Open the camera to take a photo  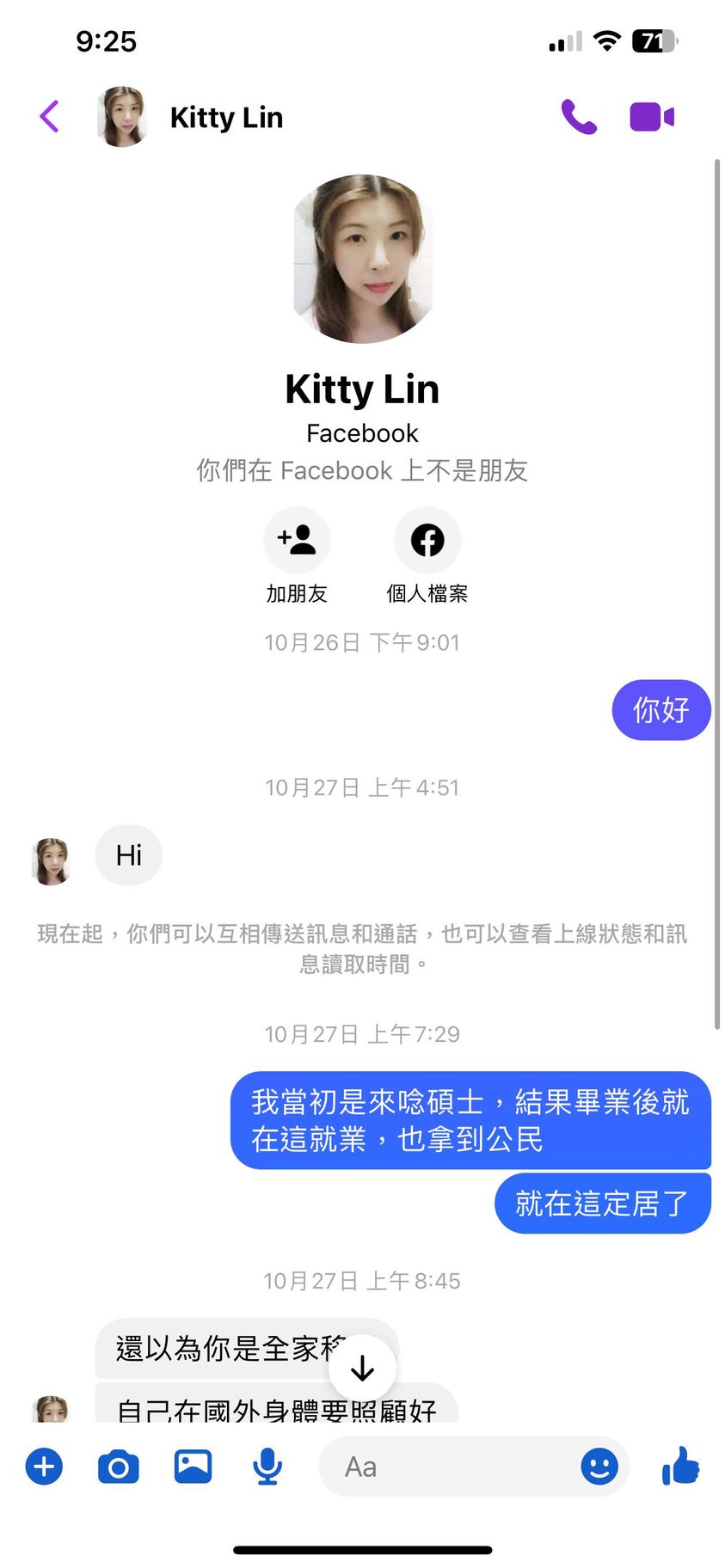(119, 1467)
